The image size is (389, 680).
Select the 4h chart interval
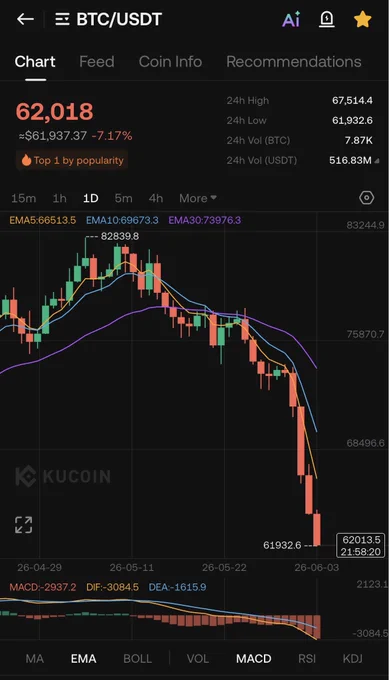pyautogui.click(x=156, y=198)
